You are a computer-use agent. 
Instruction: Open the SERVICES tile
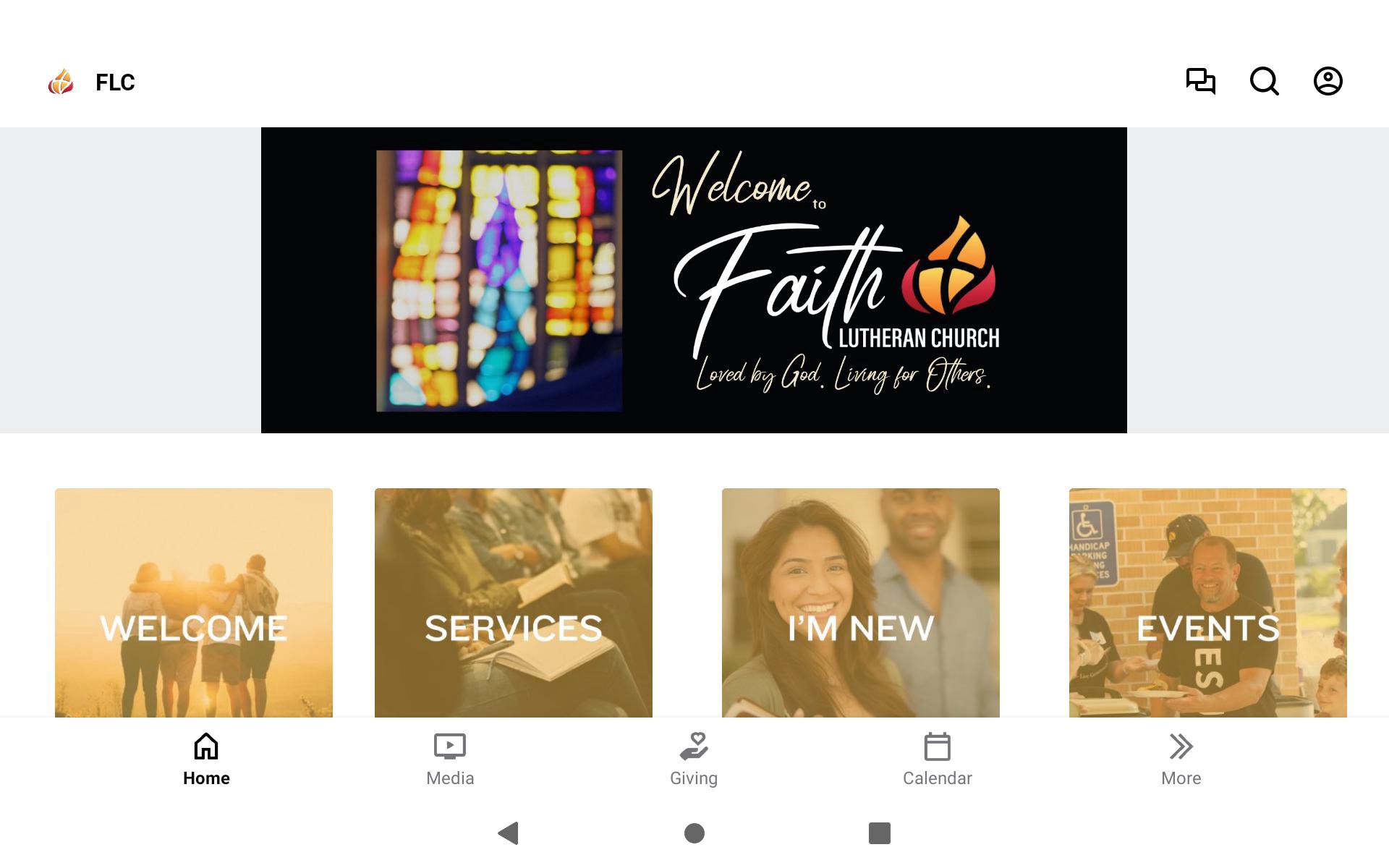tap(514, 603)
